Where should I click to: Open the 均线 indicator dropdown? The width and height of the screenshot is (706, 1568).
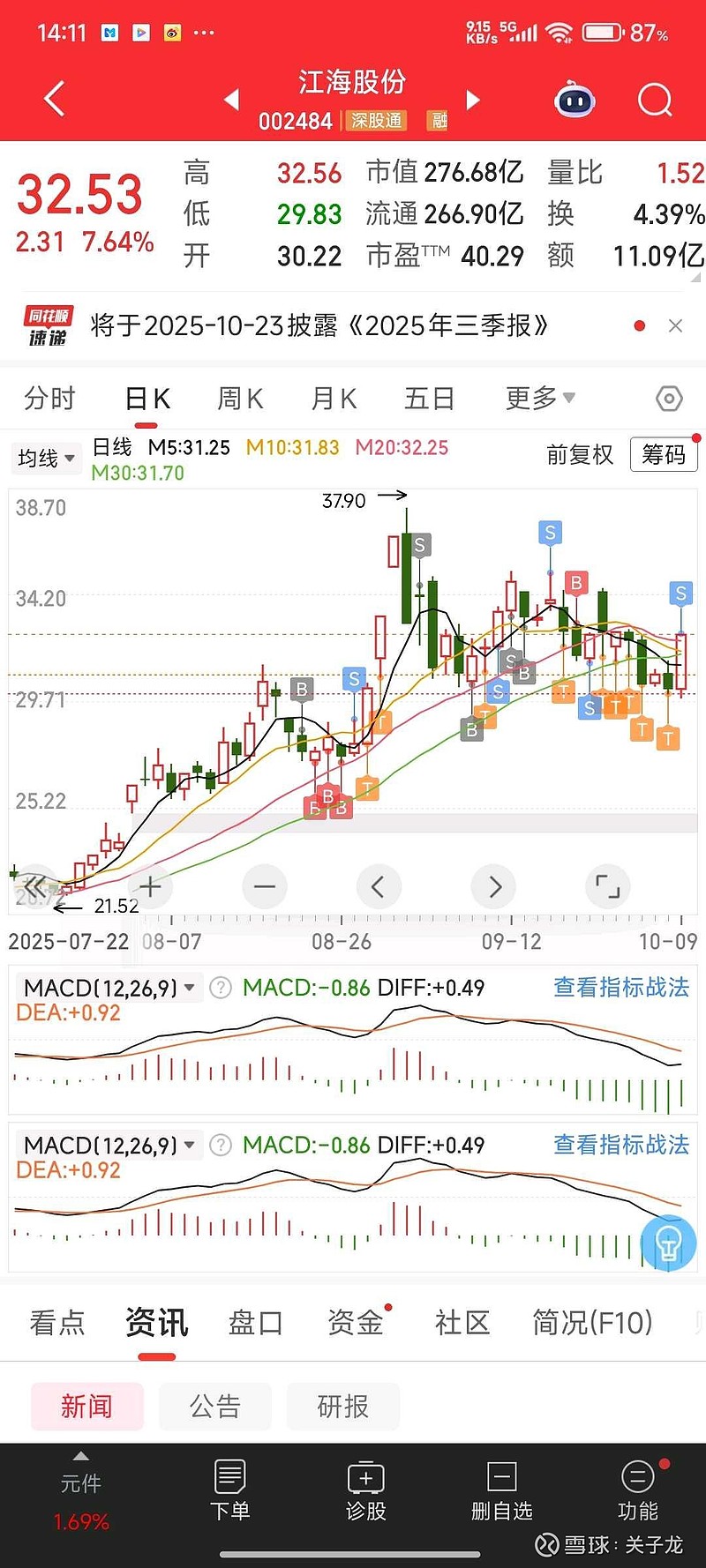[x=46, y=458]
